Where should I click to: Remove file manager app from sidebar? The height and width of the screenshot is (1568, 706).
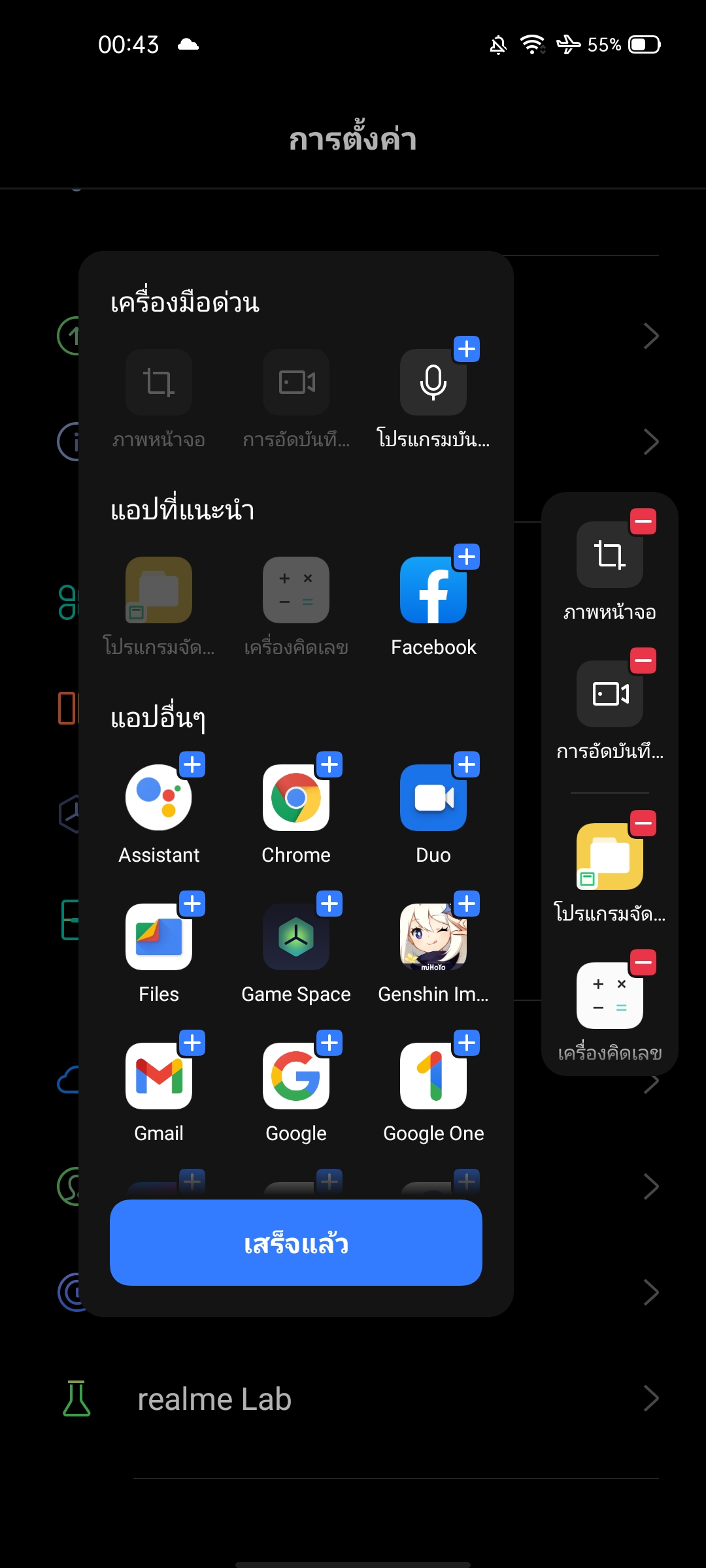point(643,824)
